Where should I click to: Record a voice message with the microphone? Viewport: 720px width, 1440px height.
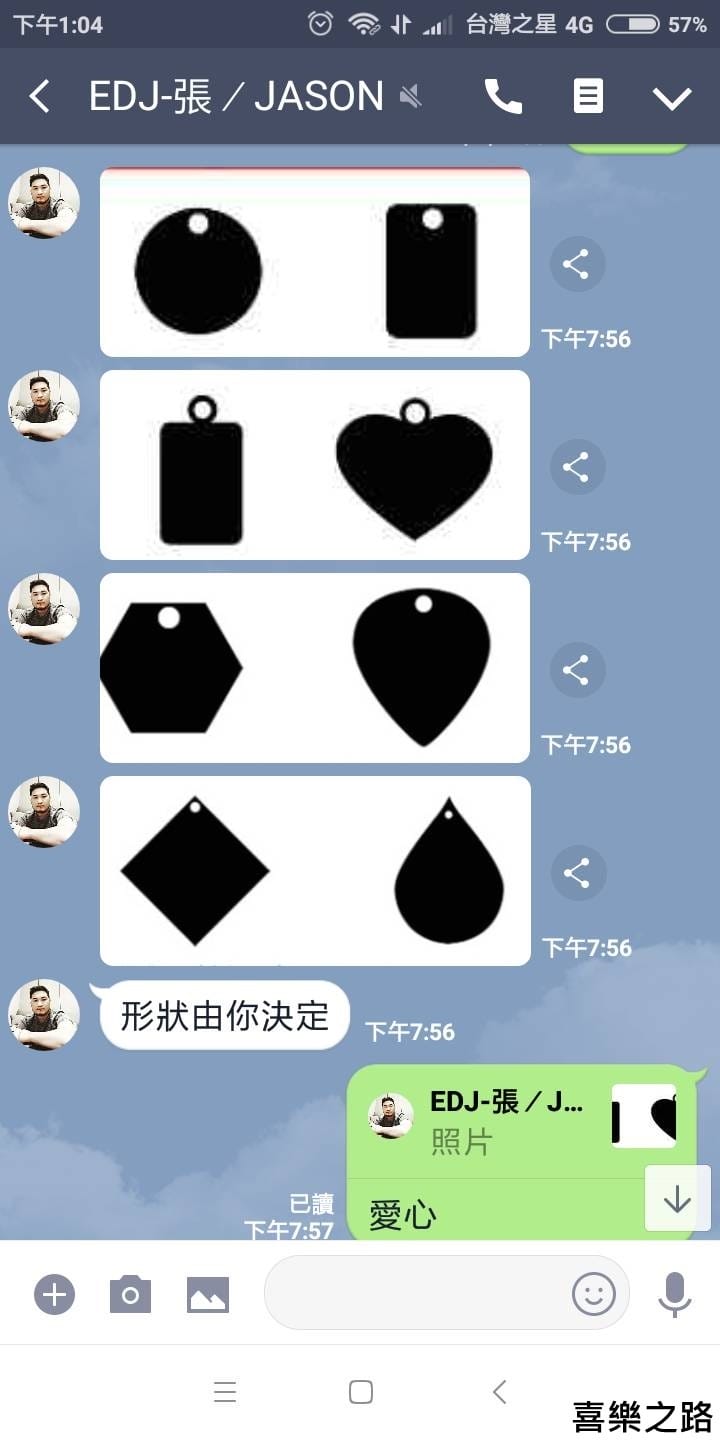(675, 1294)
